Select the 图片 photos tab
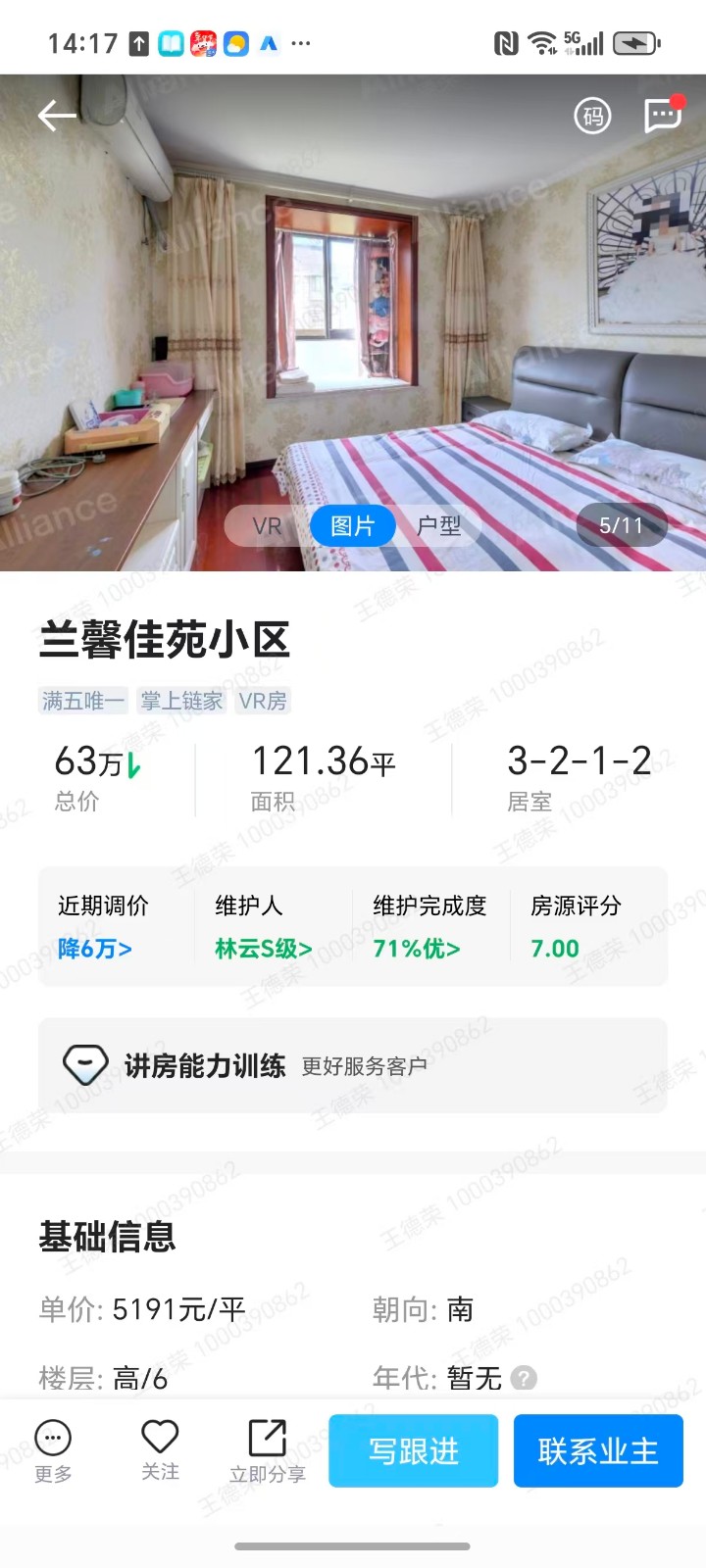 point(352,526)
